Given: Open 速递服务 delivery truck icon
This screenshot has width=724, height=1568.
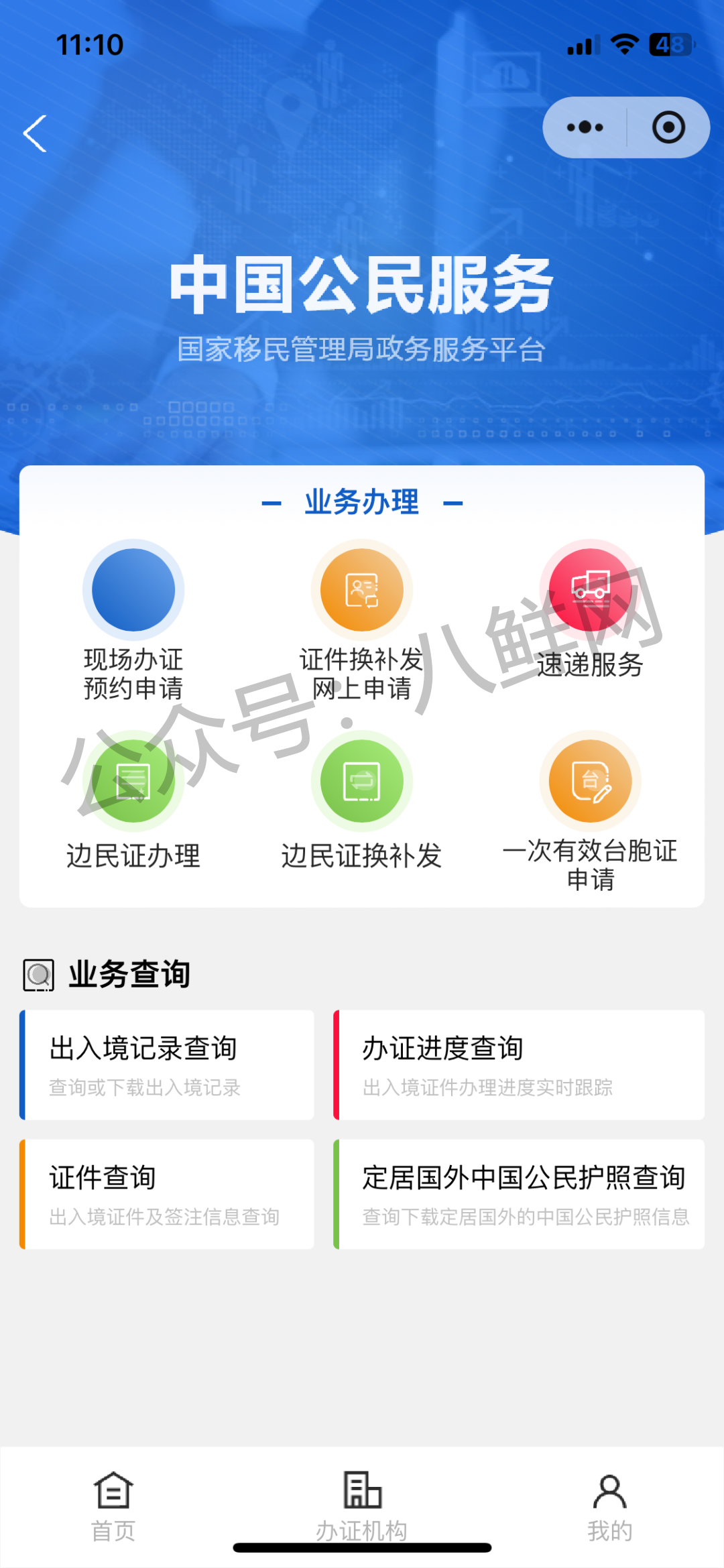Looking at the screenshot, I should [x=589, y=589].
